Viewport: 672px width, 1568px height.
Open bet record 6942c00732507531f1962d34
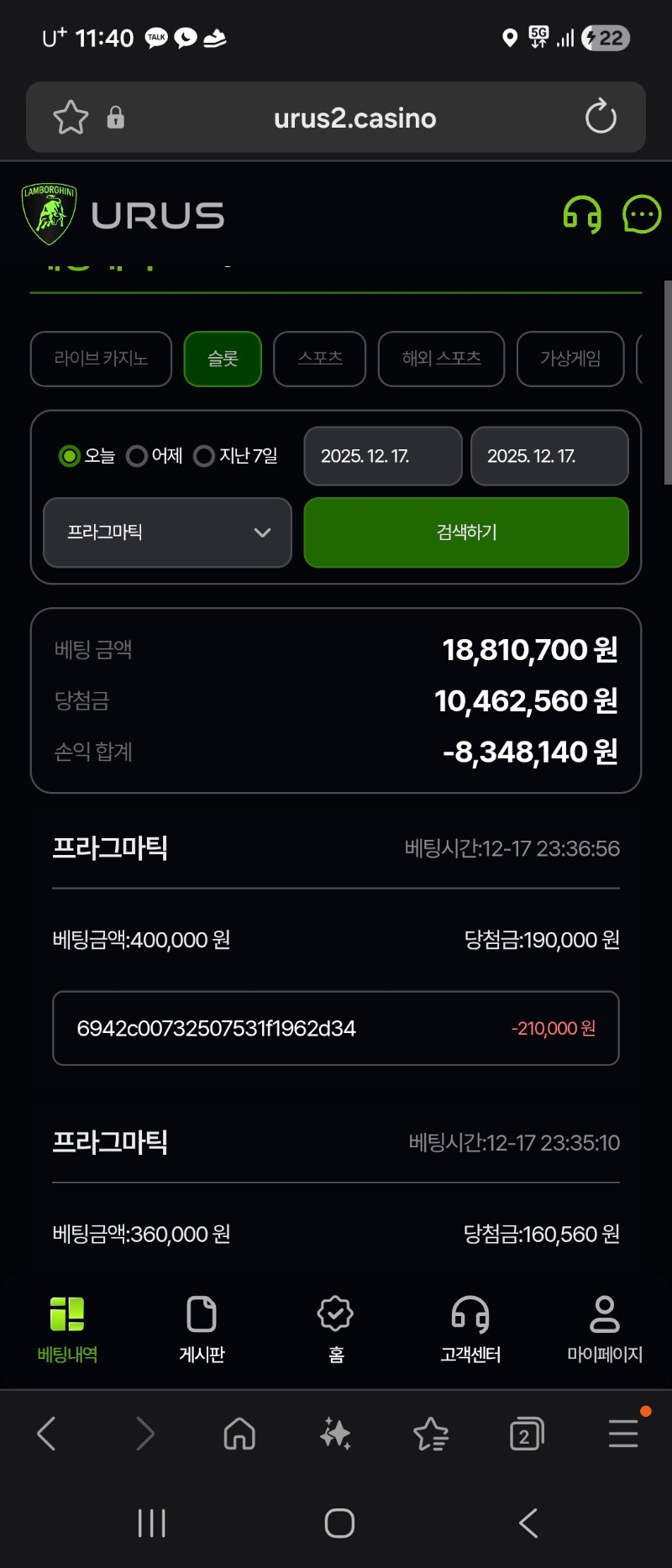[336, 1028]
